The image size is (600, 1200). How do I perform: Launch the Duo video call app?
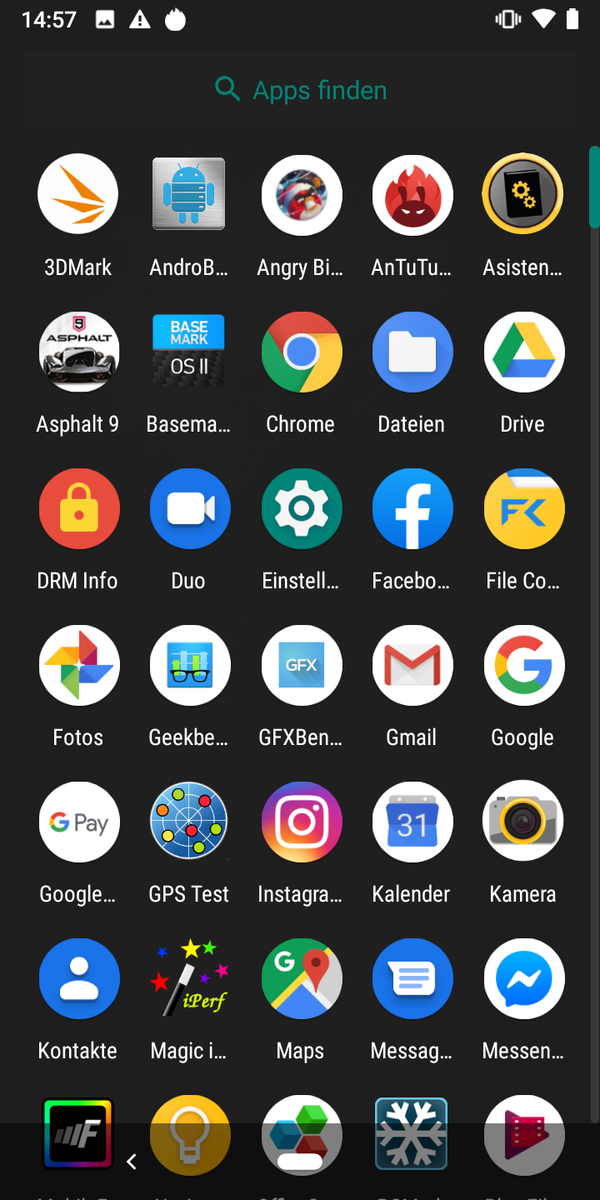[x=190, y=509]
